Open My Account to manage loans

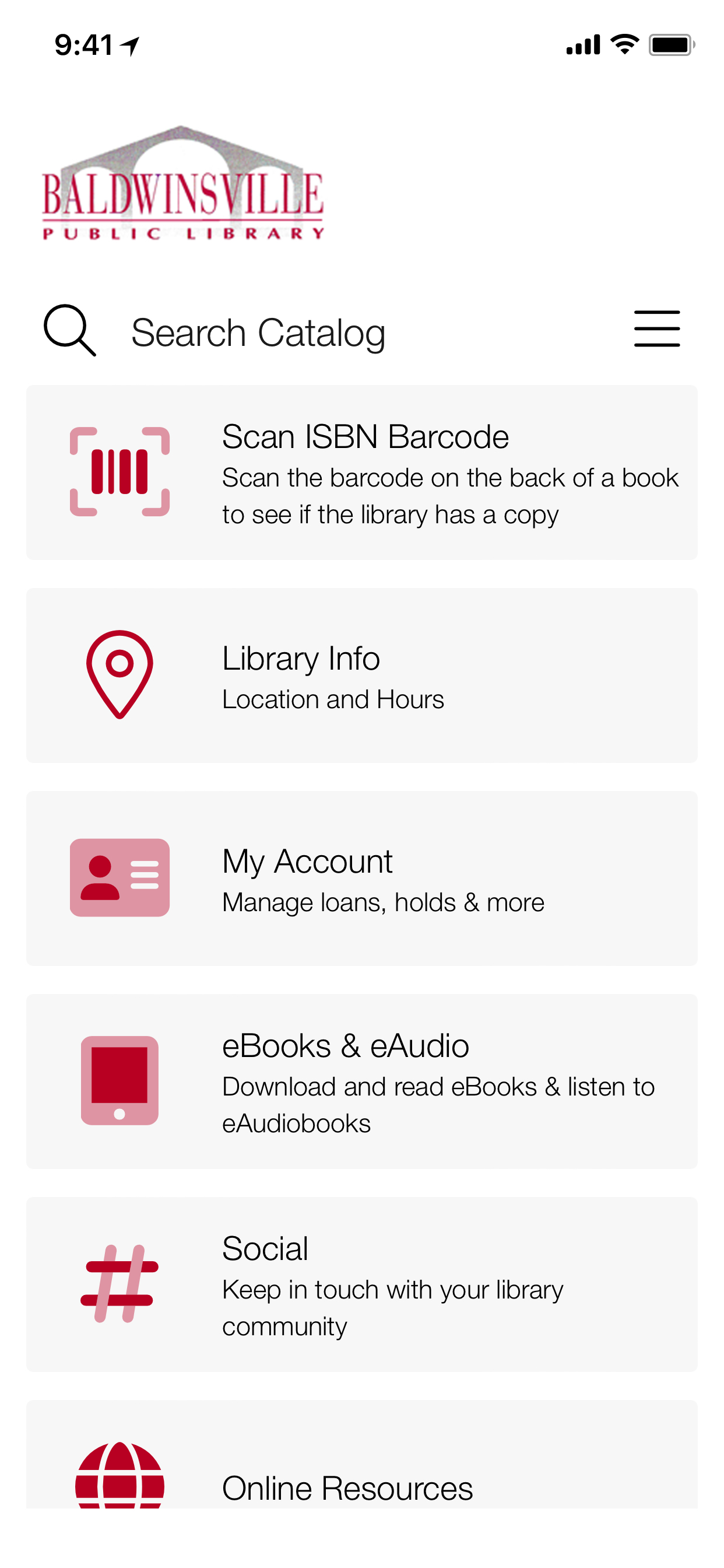click(361, 878)
